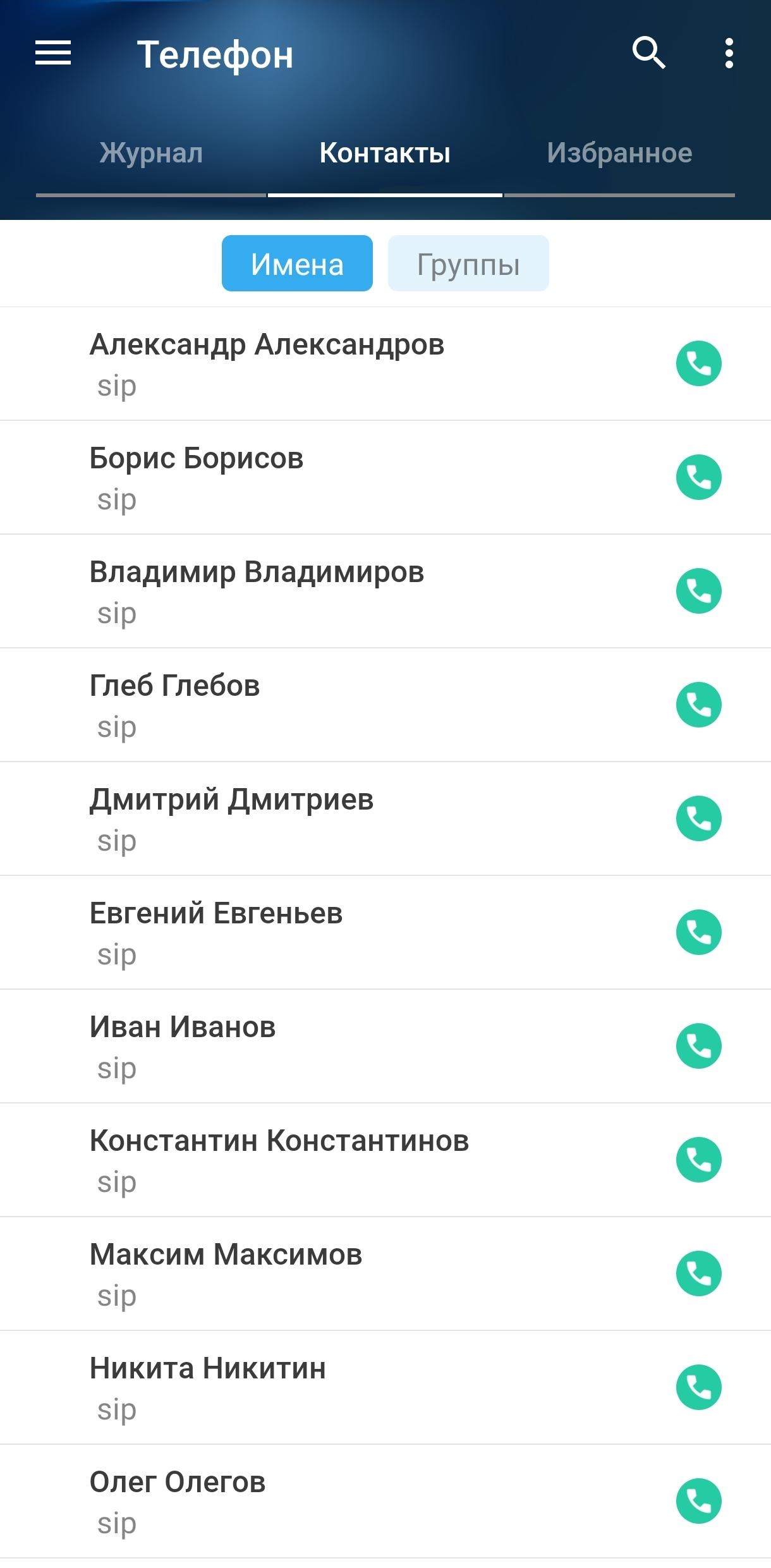The height and width of the screenshot is (1568, 771).
Task: Switch to Группы view
Action: [x=468, y=264]
